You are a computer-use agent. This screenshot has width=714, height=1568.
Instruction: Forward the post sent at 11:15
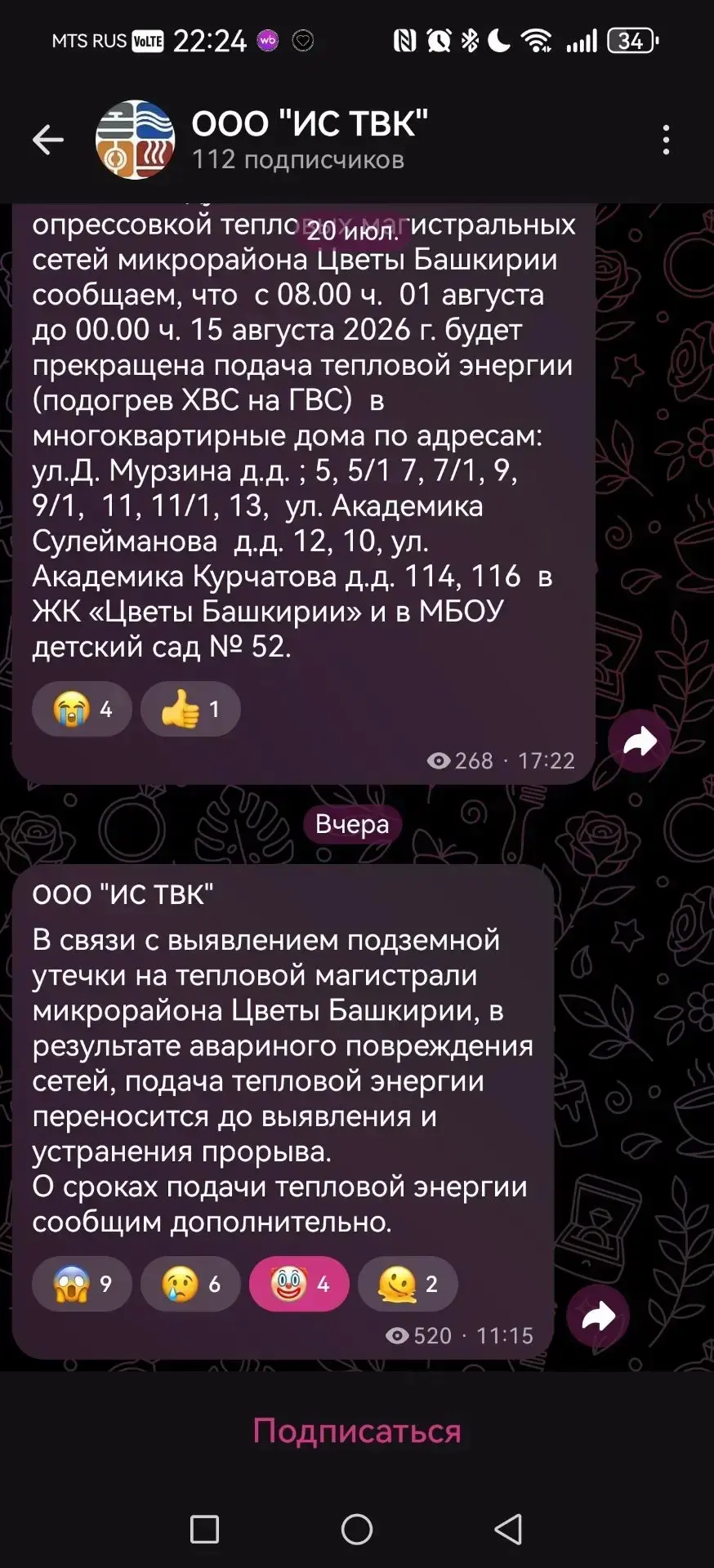point(598,1316)
